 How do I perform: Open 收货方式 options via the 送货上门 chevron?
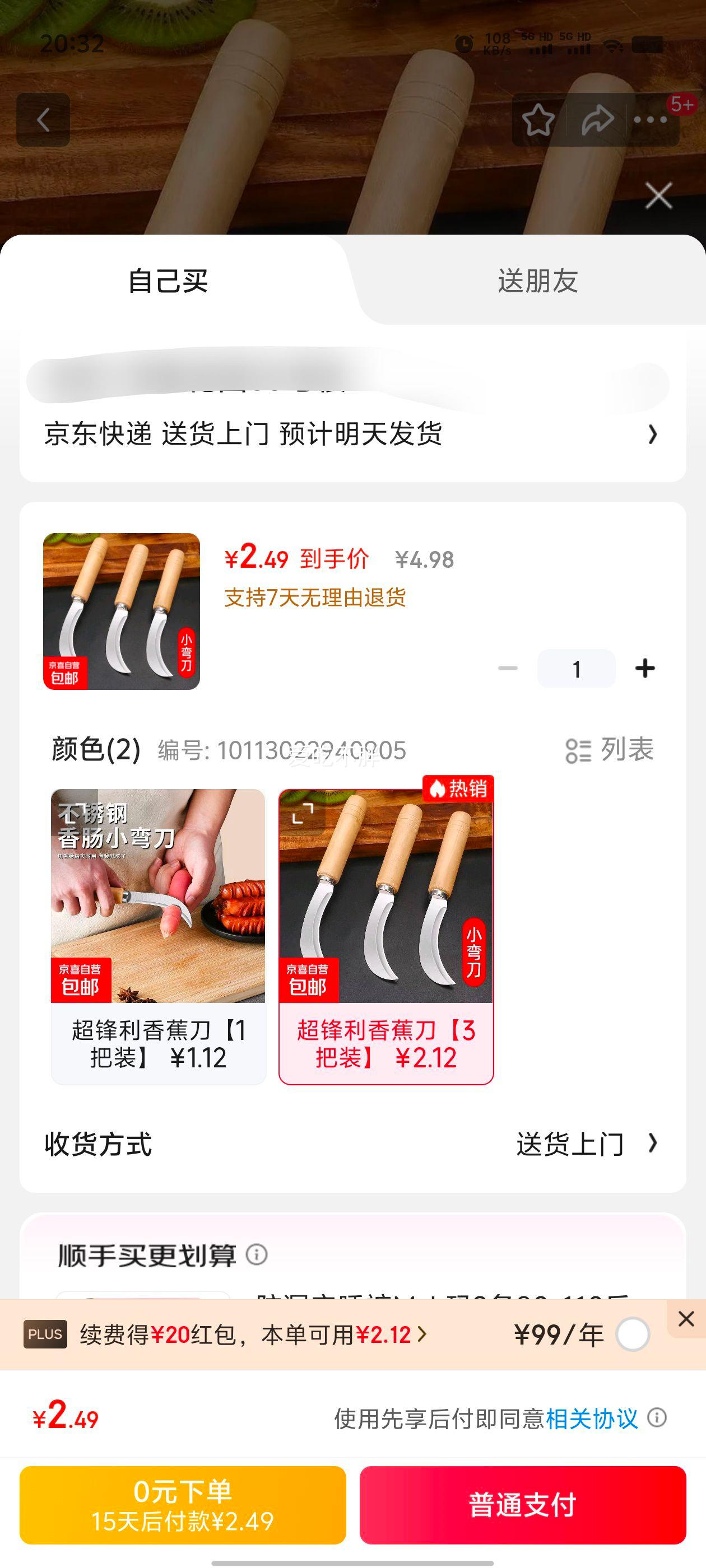click(x=654, y=1144)
